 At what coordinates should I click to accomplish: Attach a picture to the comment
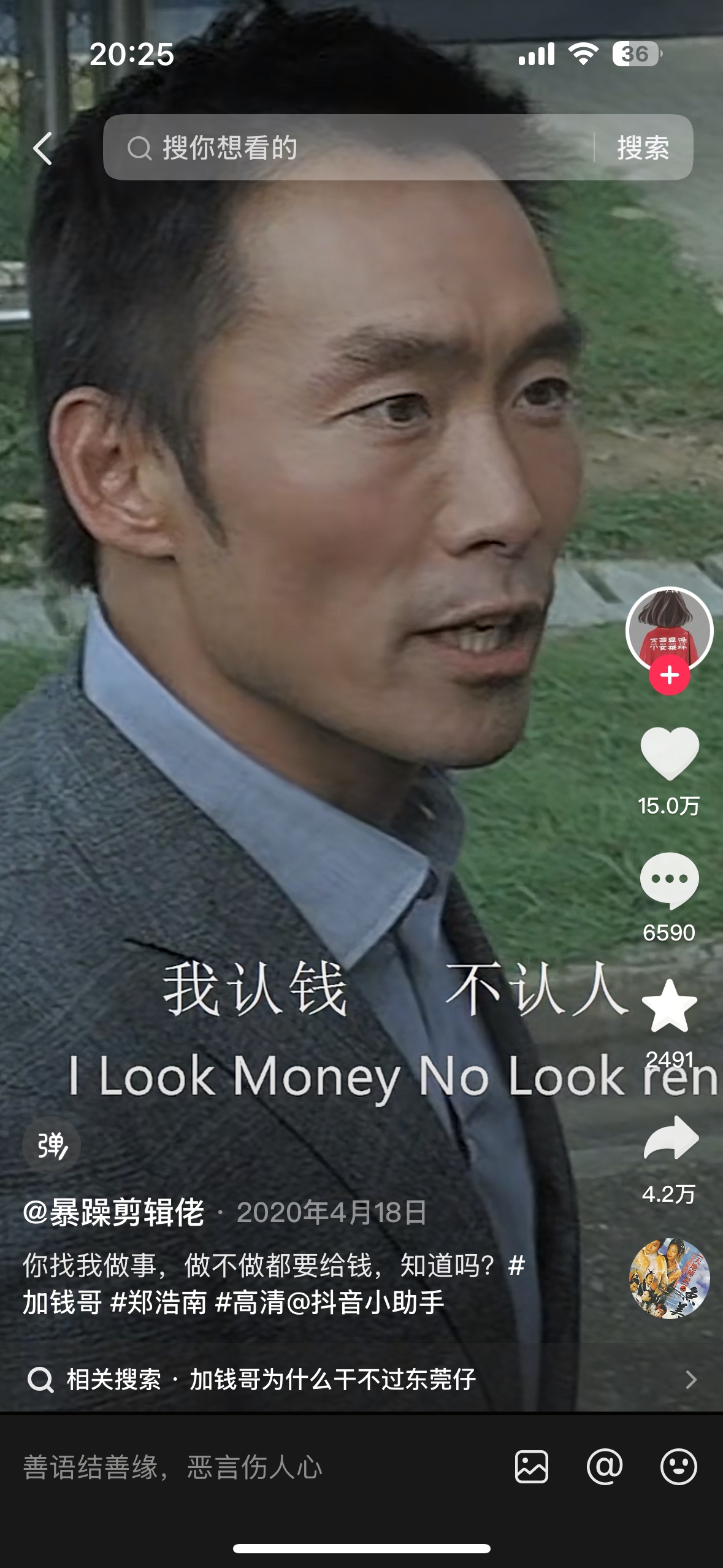pos(532,1467)
